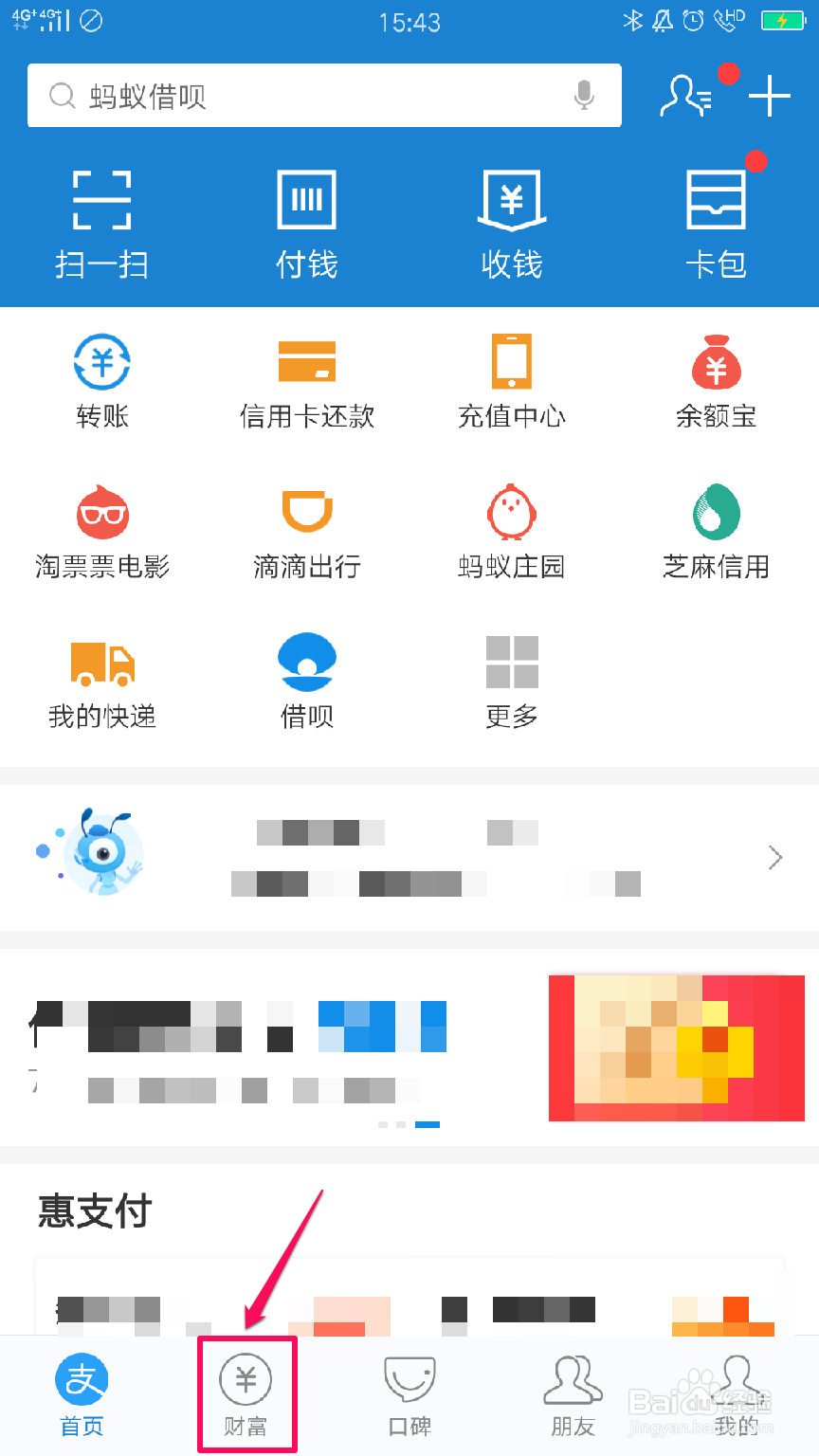Screen dimensions: 819x1456
Task: Switch to the 口碑 Koubei tab
Action: [409, 1393]
